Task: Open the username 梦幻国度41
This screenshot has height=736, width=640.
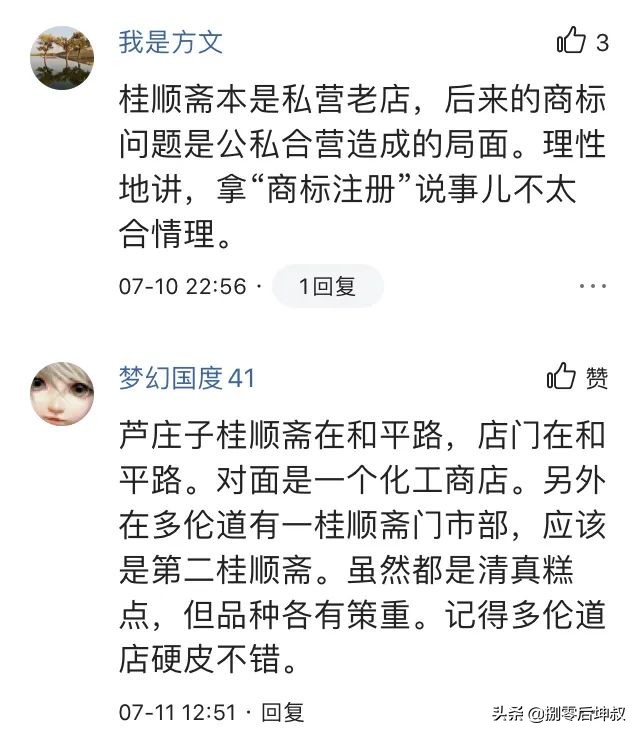Action: [x=187, y=378]
